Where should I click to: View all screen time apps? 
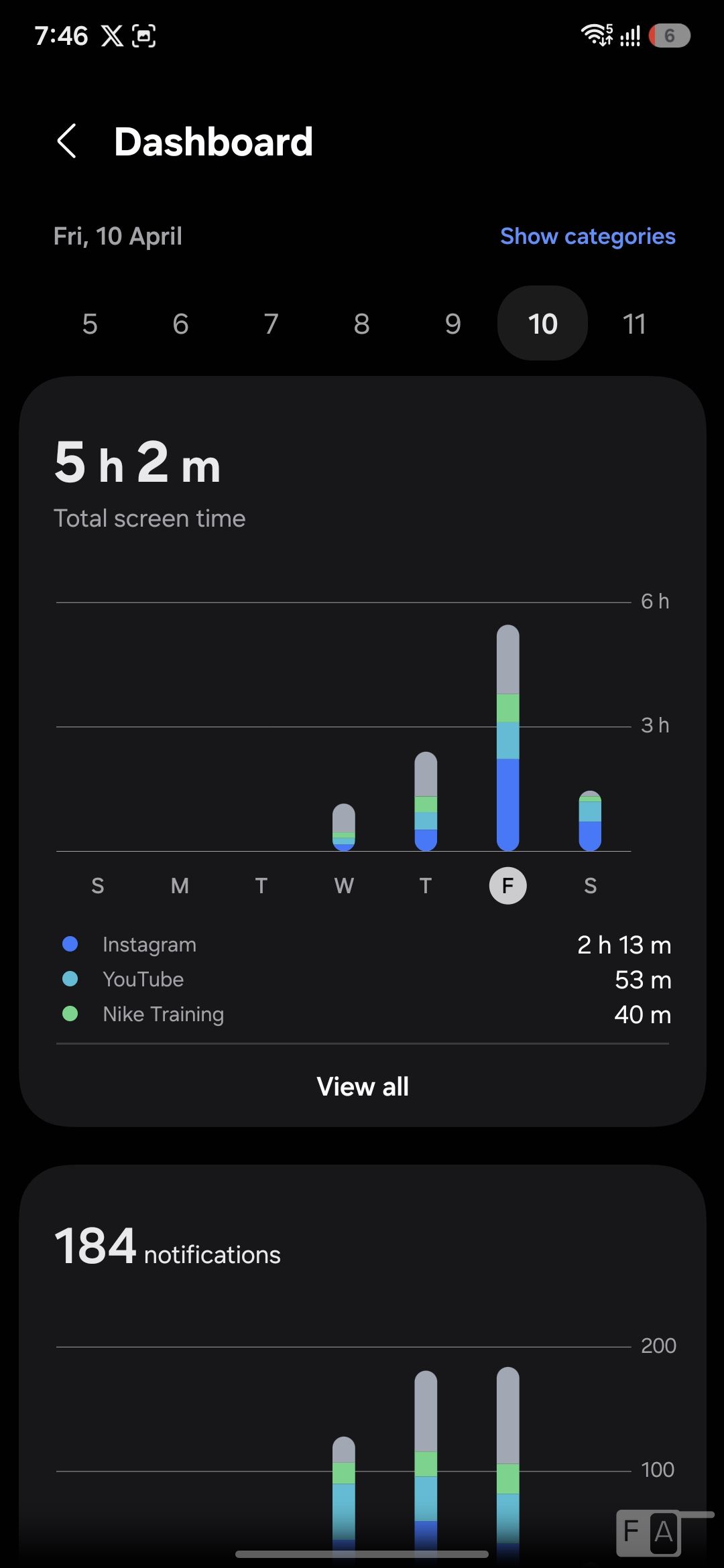tap(363, 1086)
